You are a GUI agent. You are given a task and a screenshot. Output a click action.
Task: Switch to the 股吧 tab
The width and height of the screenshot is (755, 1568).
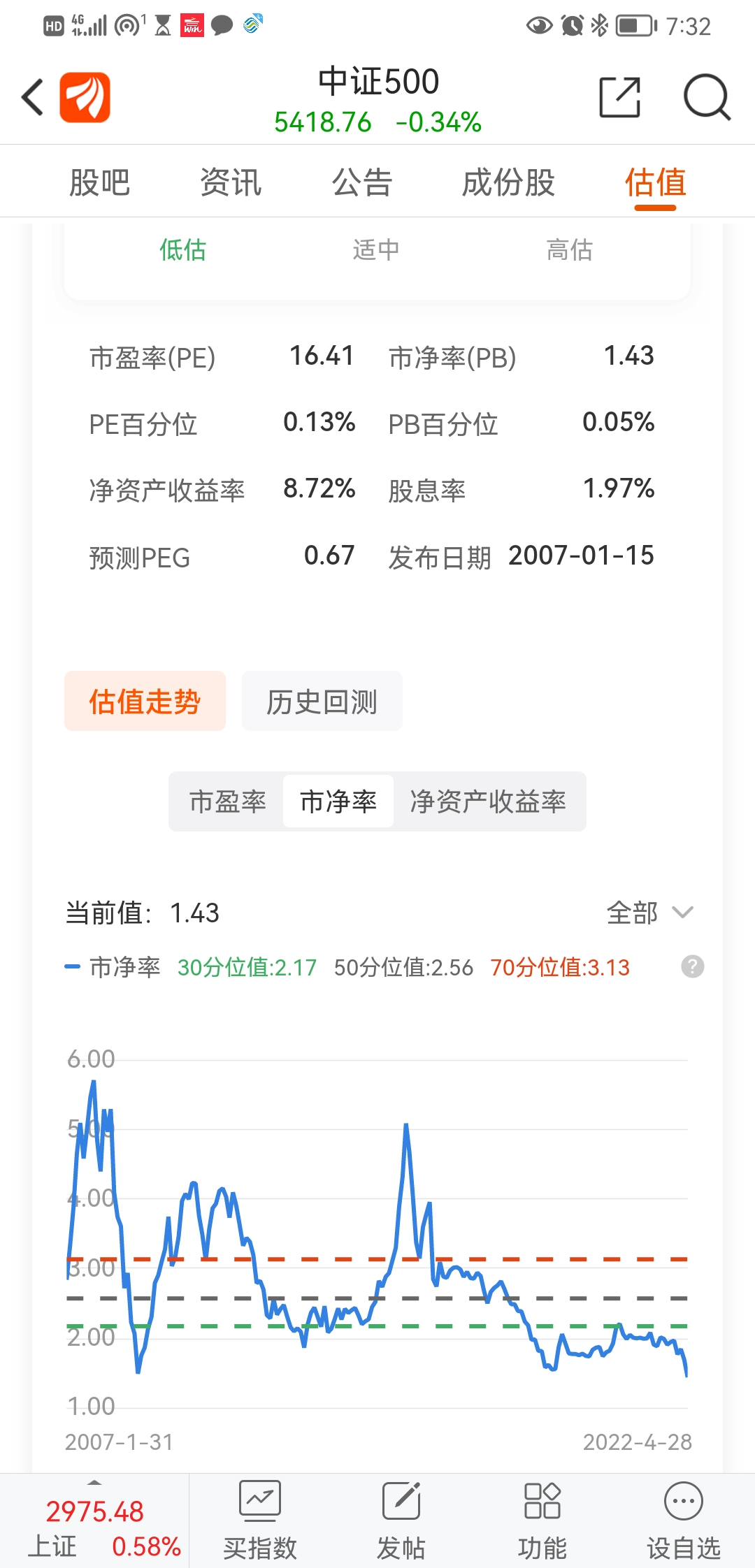tap(99, 183)
